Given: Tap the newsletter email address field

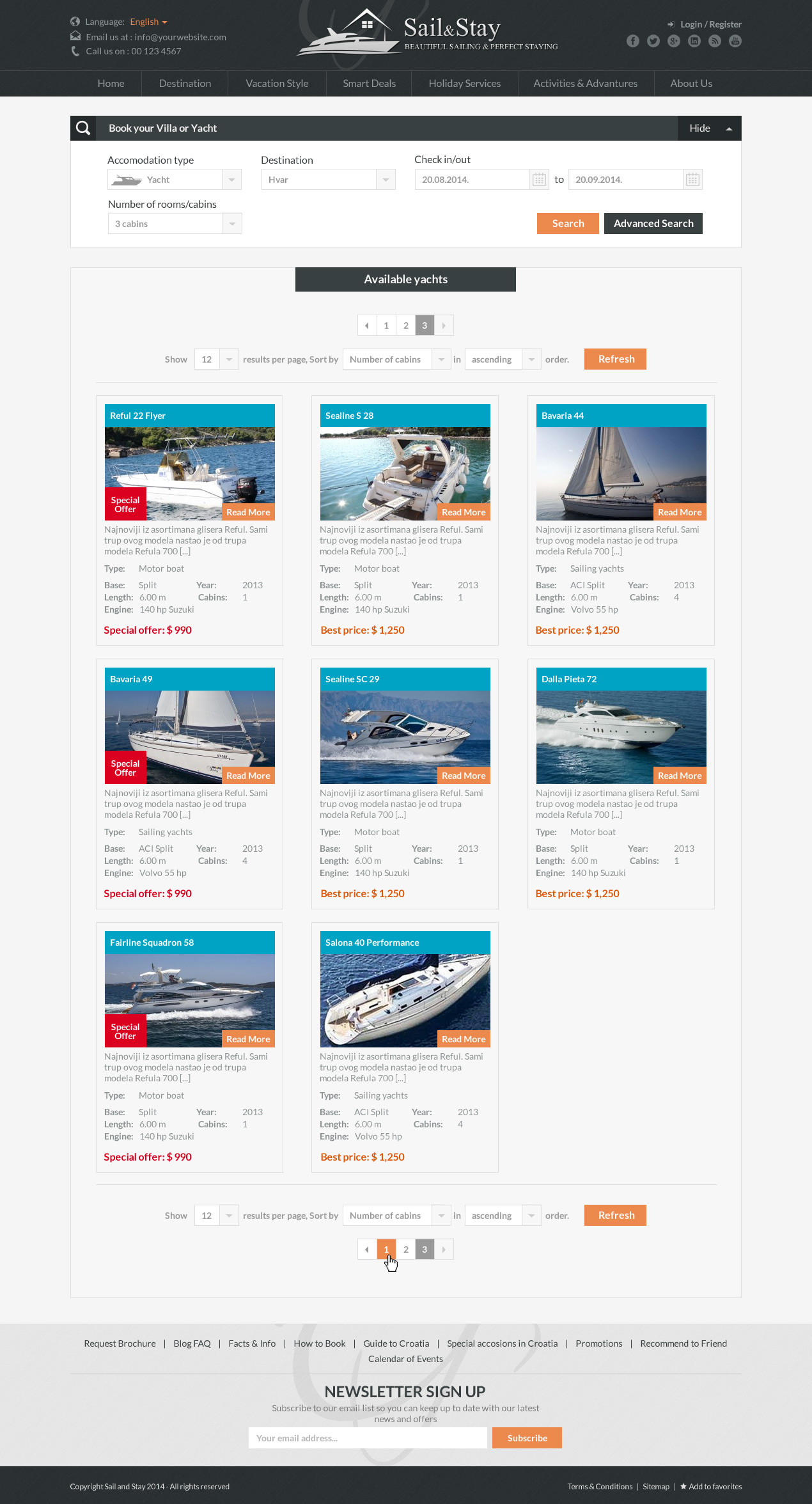Looking at the screenshot, I should click(368, 1438).
